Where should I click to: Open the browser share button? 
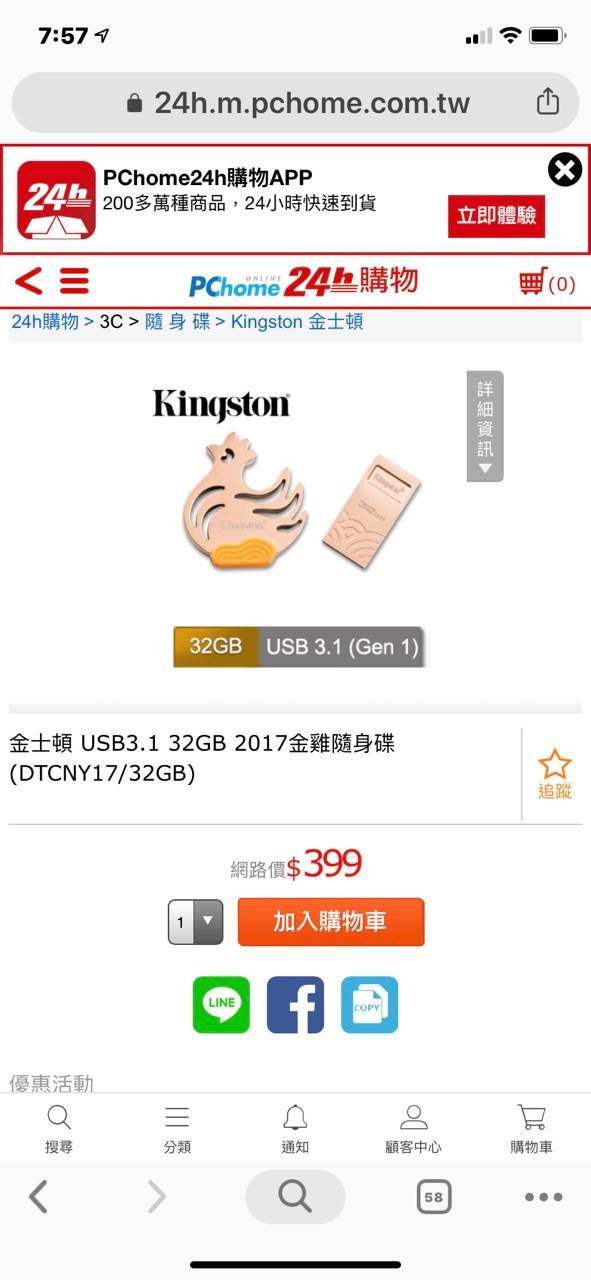coord(547,102)
